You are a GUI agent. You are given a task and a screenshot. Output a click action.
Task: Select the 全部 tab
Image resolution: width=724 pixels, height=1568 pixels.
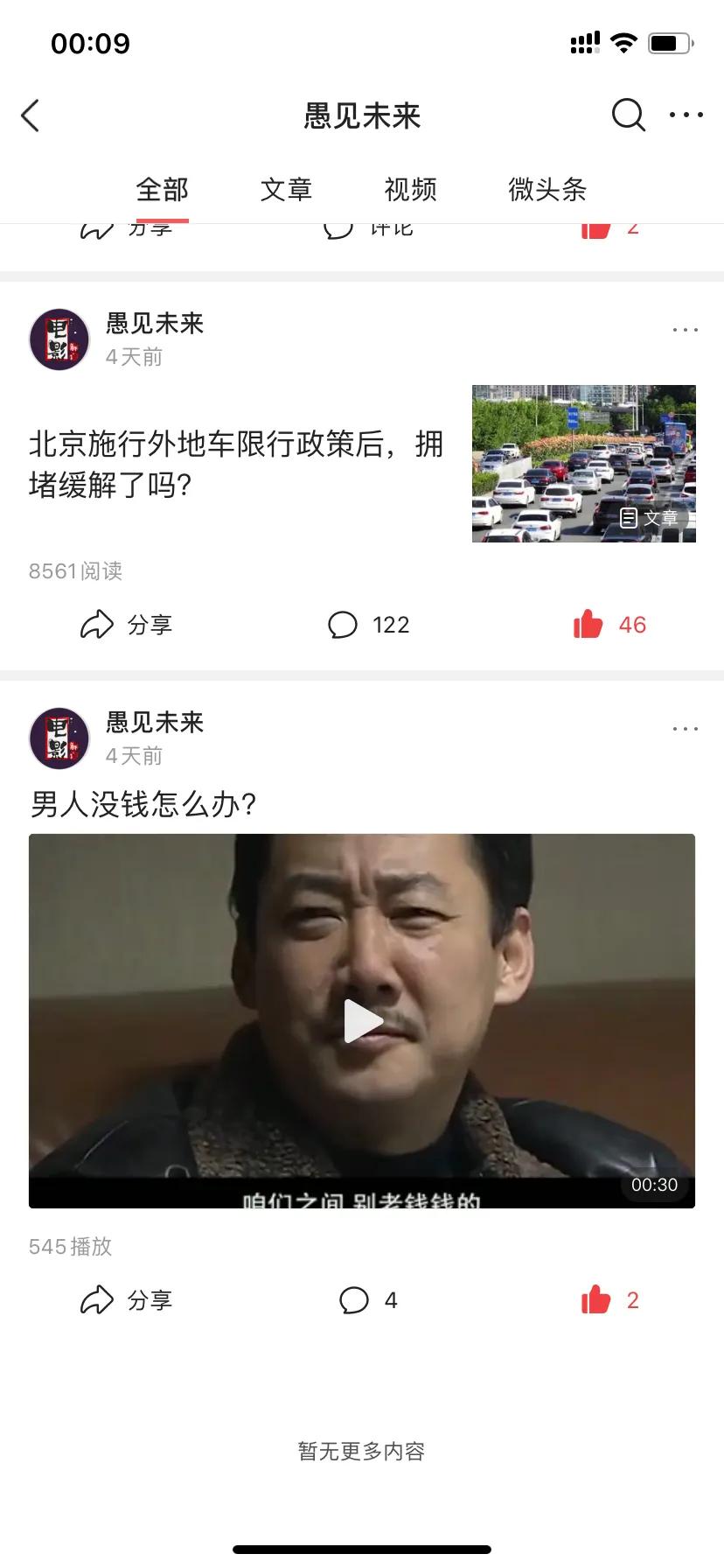coord(161,189)
